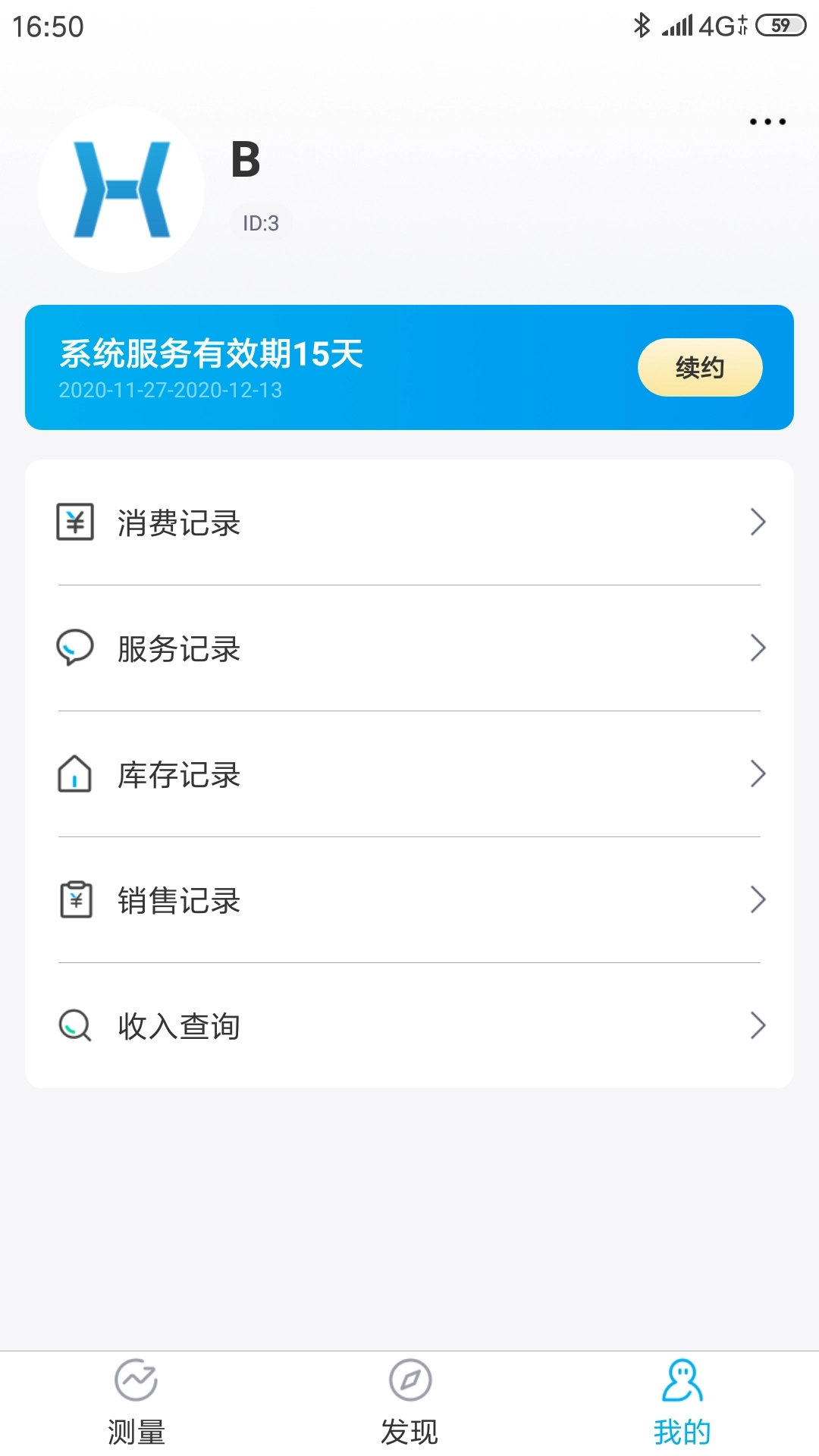Click the ID:3 label
The width and height of the screenshot is (819, 1456).
coord(261,222)
